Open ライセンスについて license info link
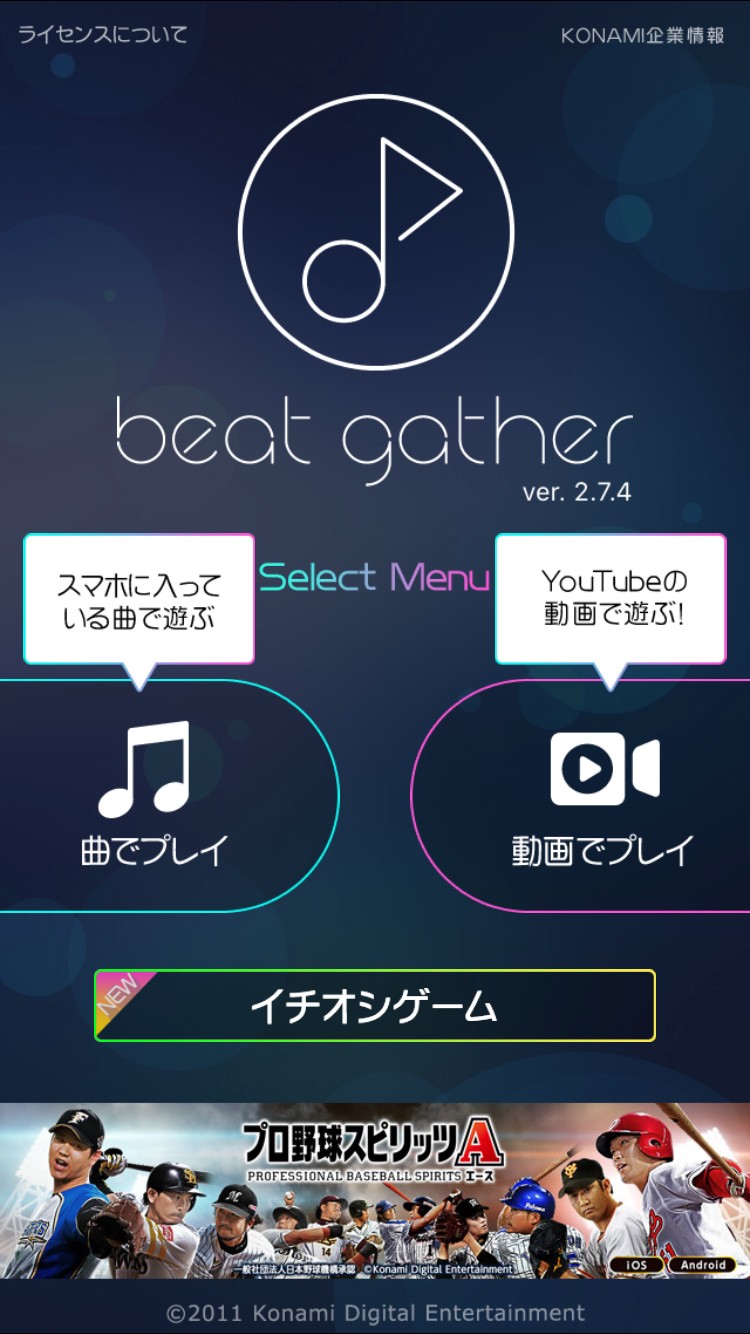 tap(103, 35)
